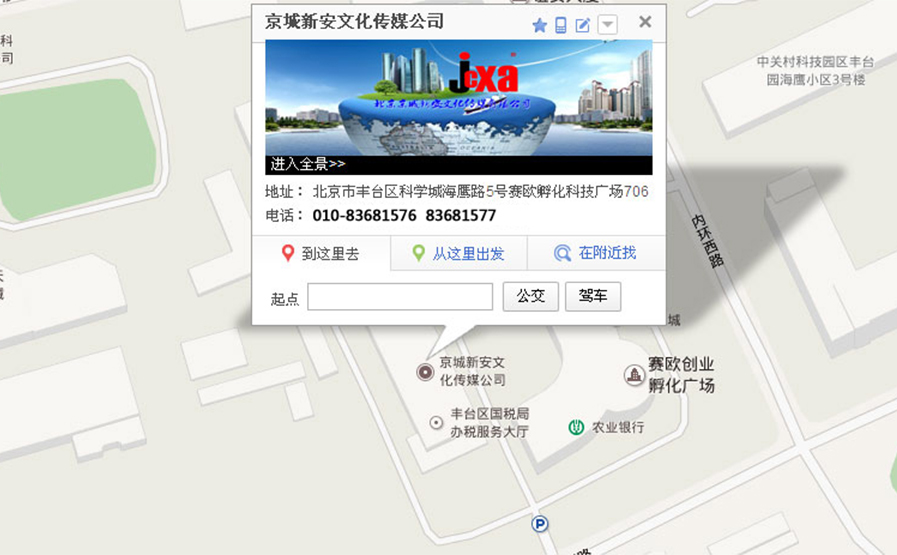Tap the 起点 start point input field
897x555 pixels.
tap(400, 297)
